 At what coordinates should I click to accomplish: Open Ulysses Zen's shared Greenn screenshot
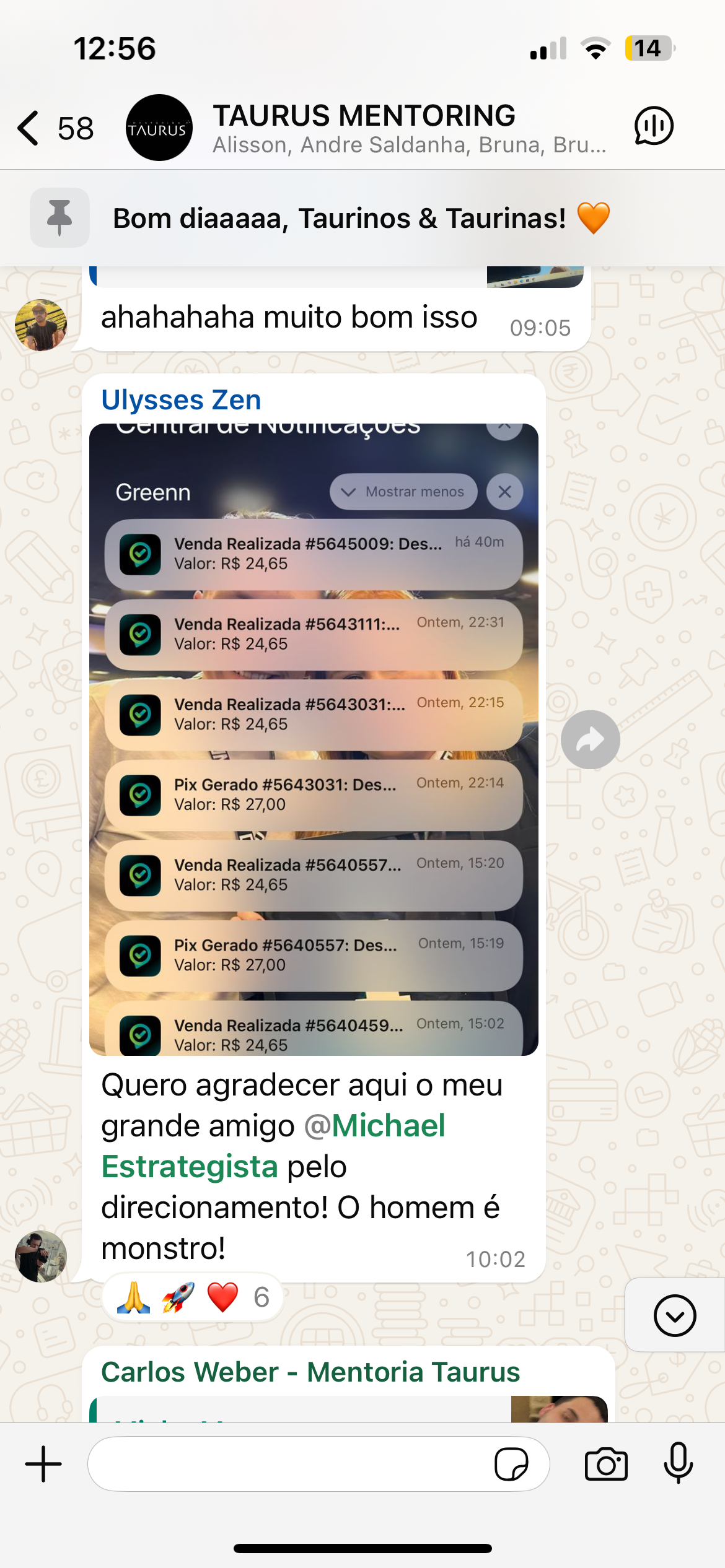tap(314, 739)
